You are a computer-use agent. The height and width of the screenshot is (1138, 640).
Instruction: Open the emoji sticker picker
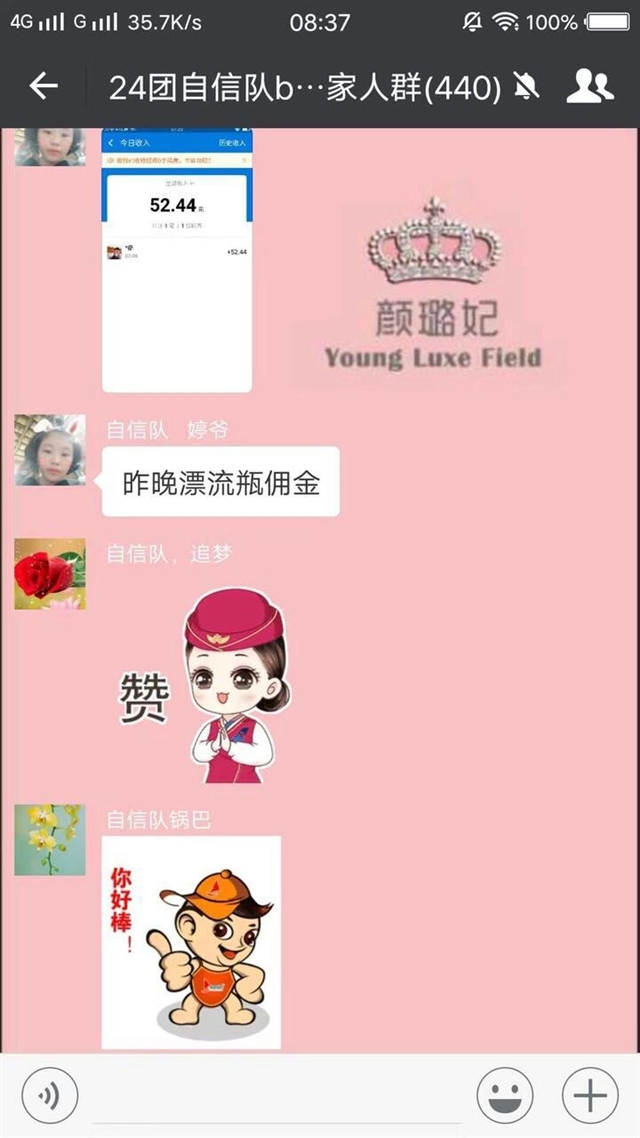click(x=505, y=1096)
